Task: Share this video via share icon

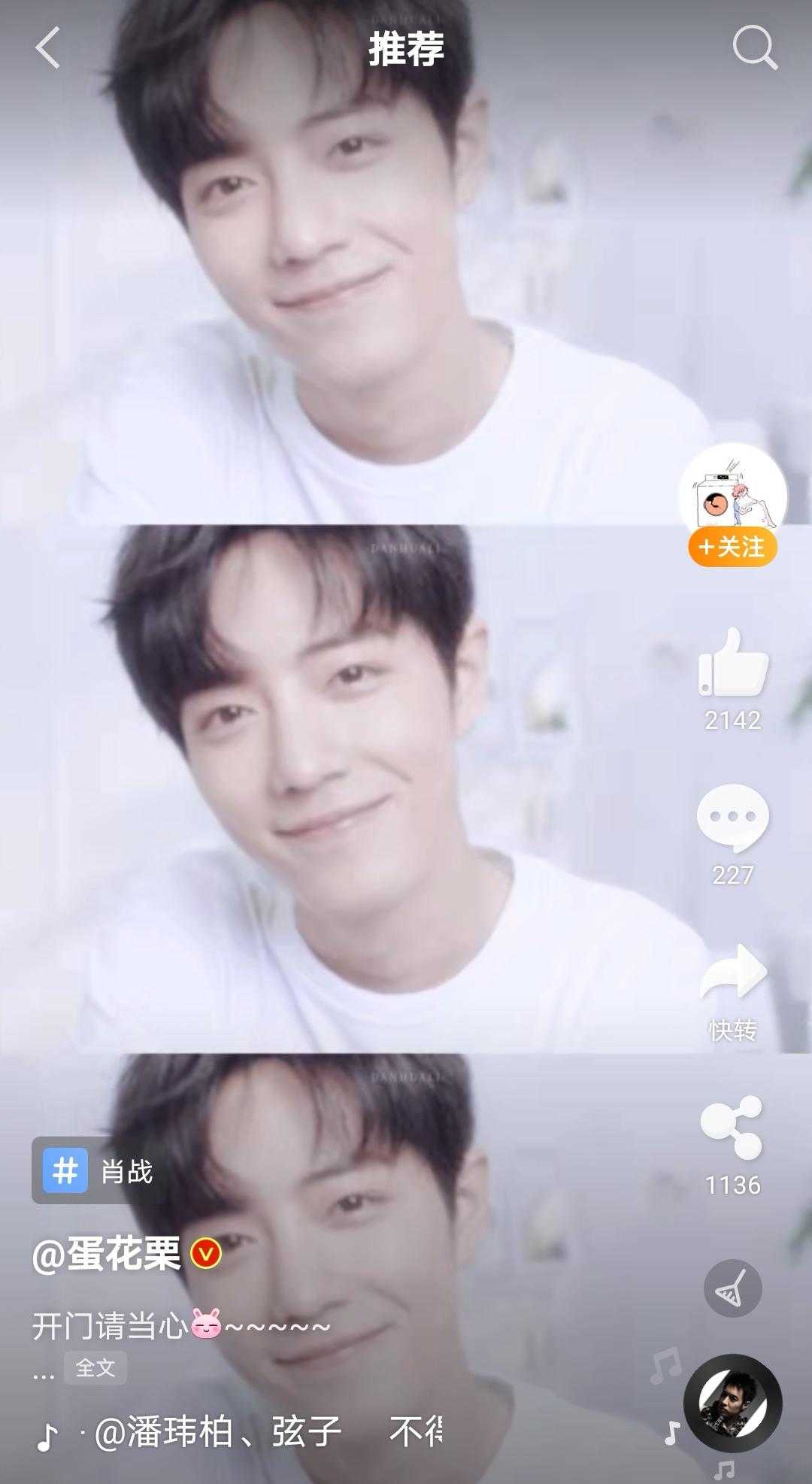Action: [732, 1127]
